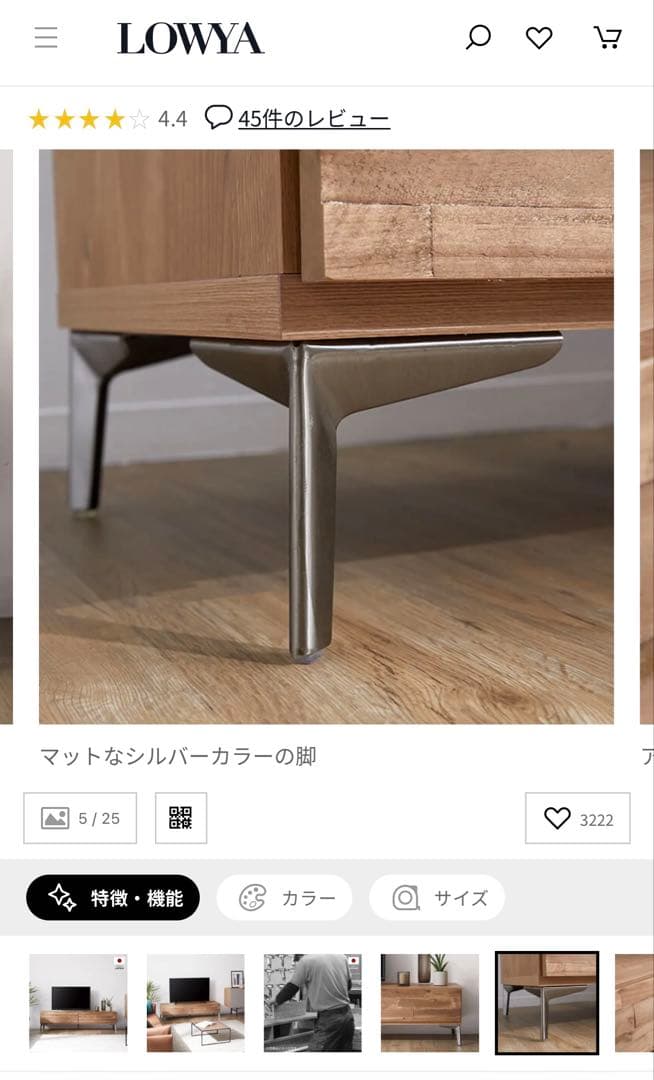Open the LOWYA logo home link
654x1080 pixels.
[x=190, y=38]
